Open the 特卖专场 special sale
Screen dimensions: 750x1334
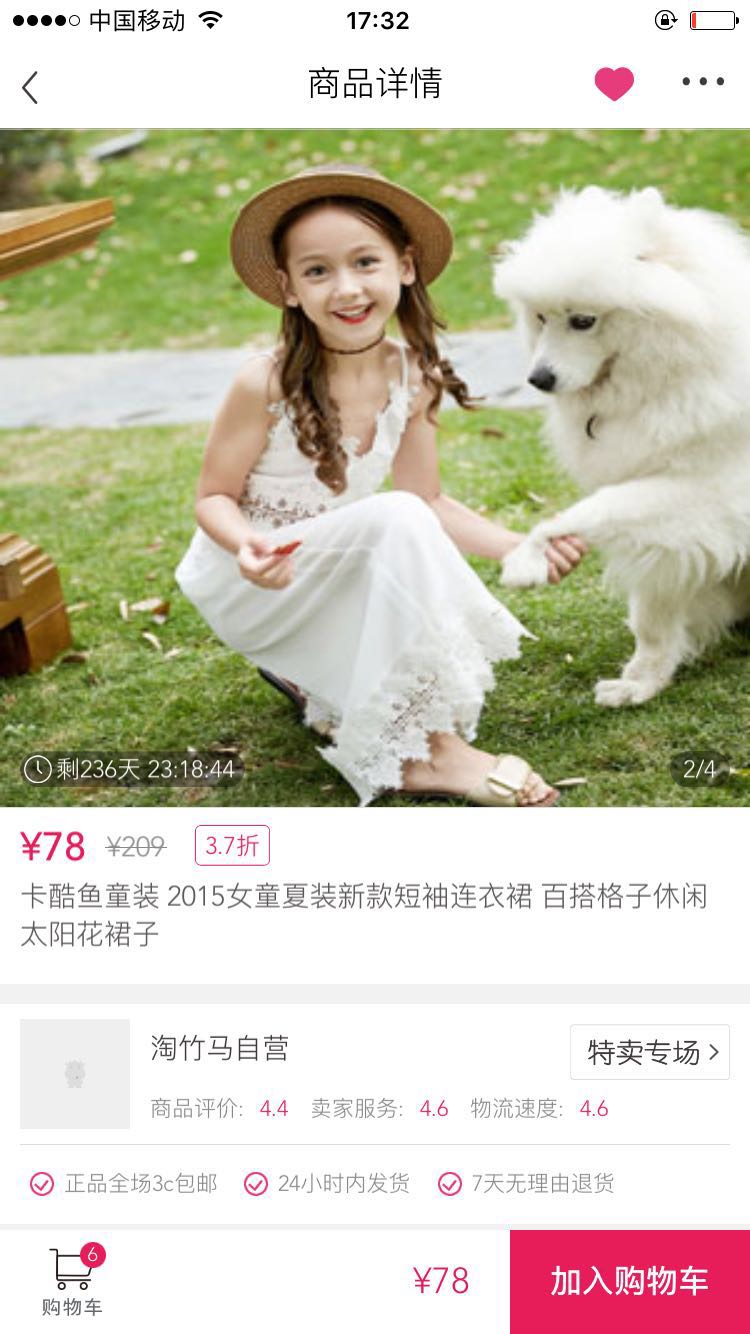pos(650,1052)
